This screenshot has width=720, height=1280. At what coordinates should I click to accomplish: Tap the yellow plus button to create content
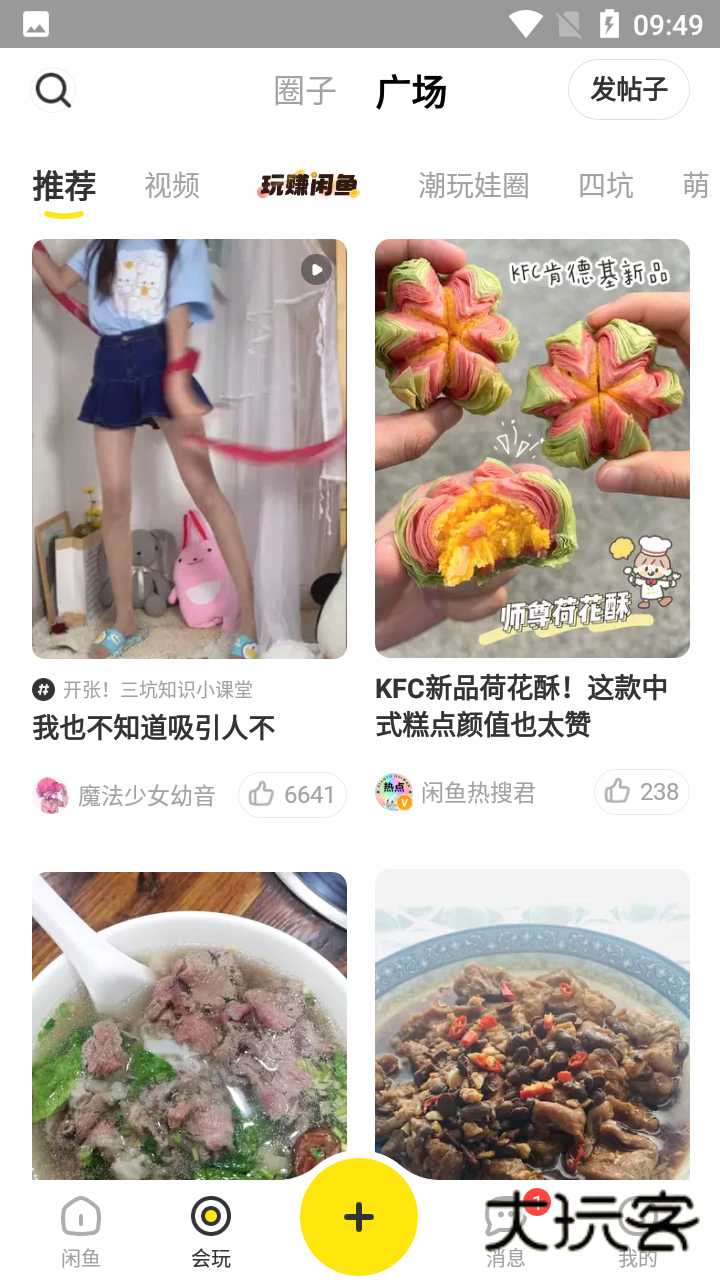pyautogui.click(x=358, y=1217)
